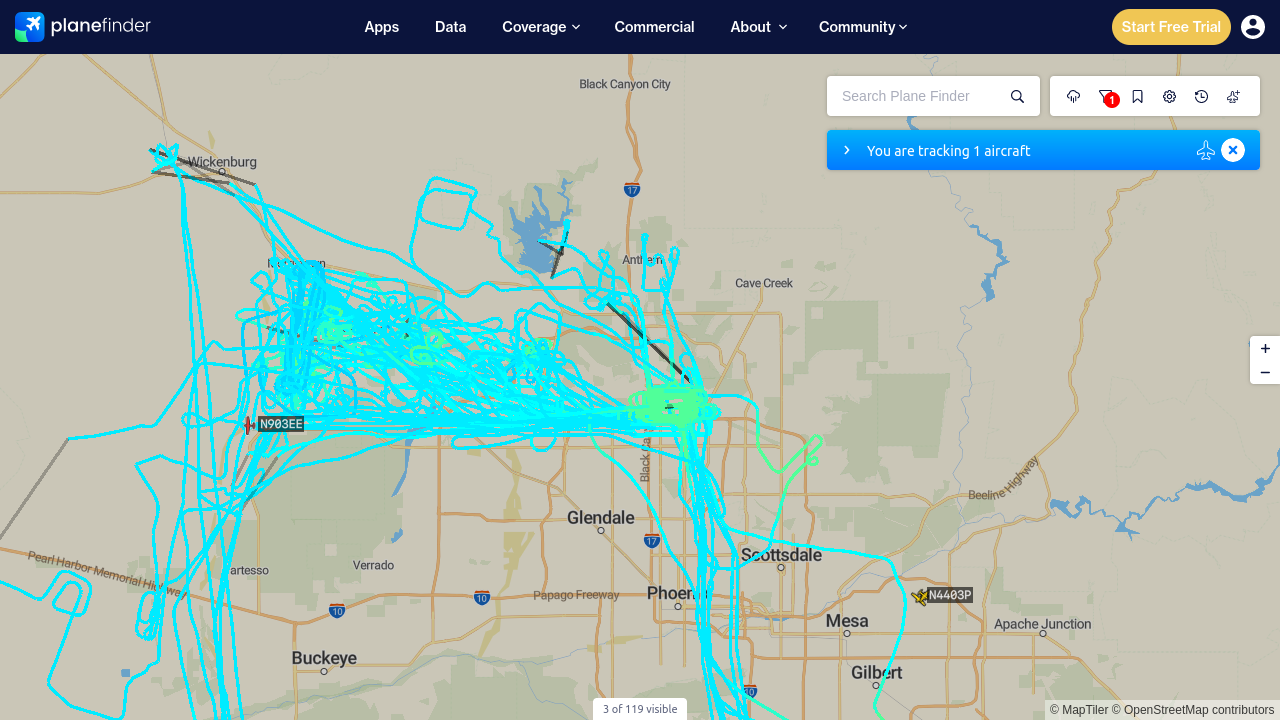
Task: Go to the Commercial section
Action: point(654,27)
